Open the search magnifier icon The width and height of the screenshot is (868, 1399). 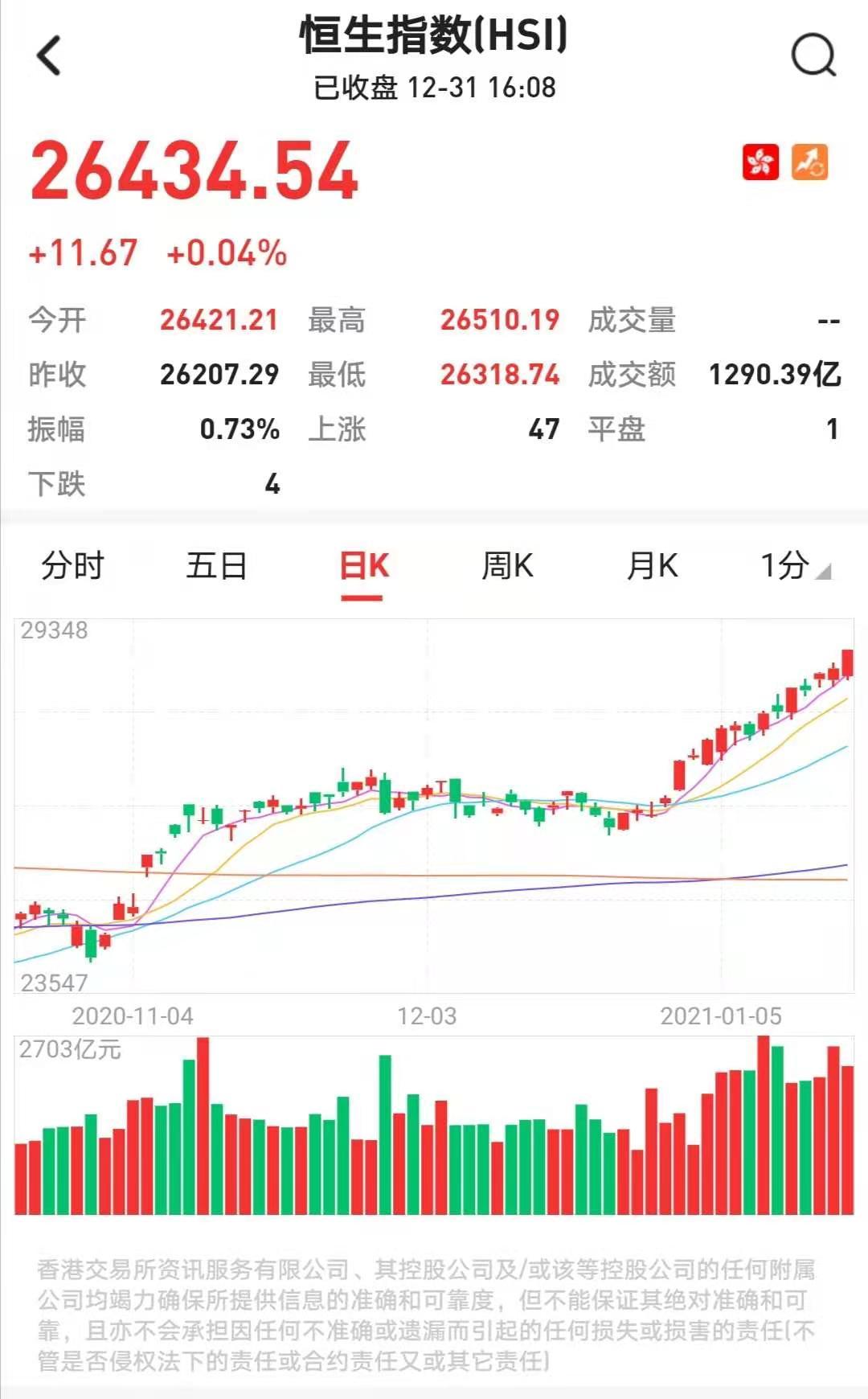pos(813,55)
